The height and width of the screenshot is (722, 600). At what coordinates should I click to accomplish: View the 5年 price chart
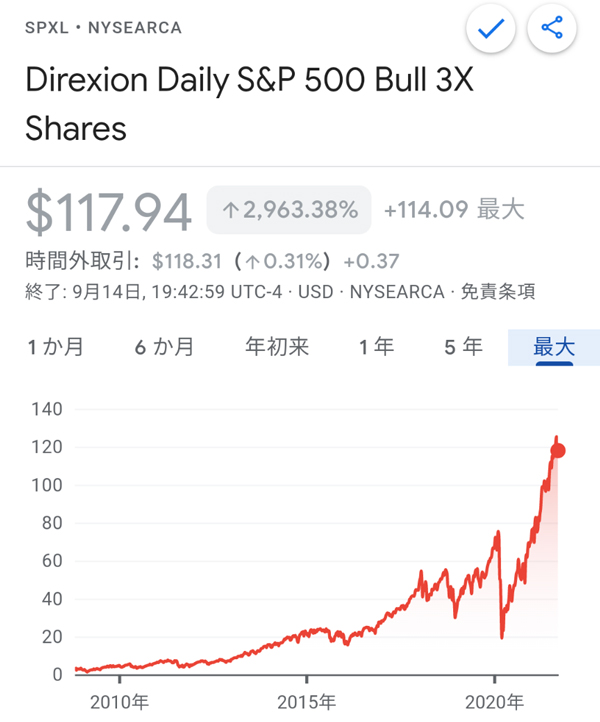point(463,347)
